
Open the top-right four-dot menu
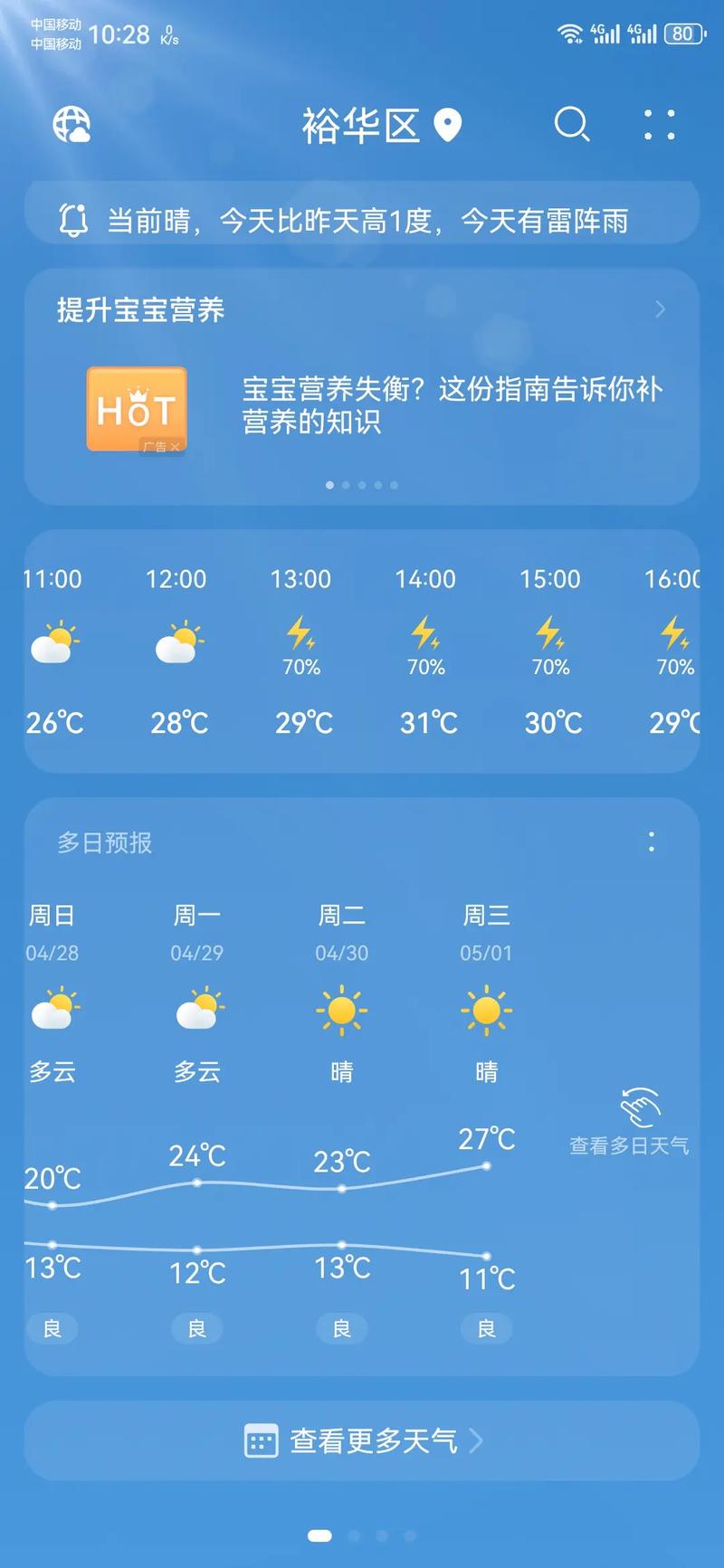pyautogui.click(x=660, y=125)
